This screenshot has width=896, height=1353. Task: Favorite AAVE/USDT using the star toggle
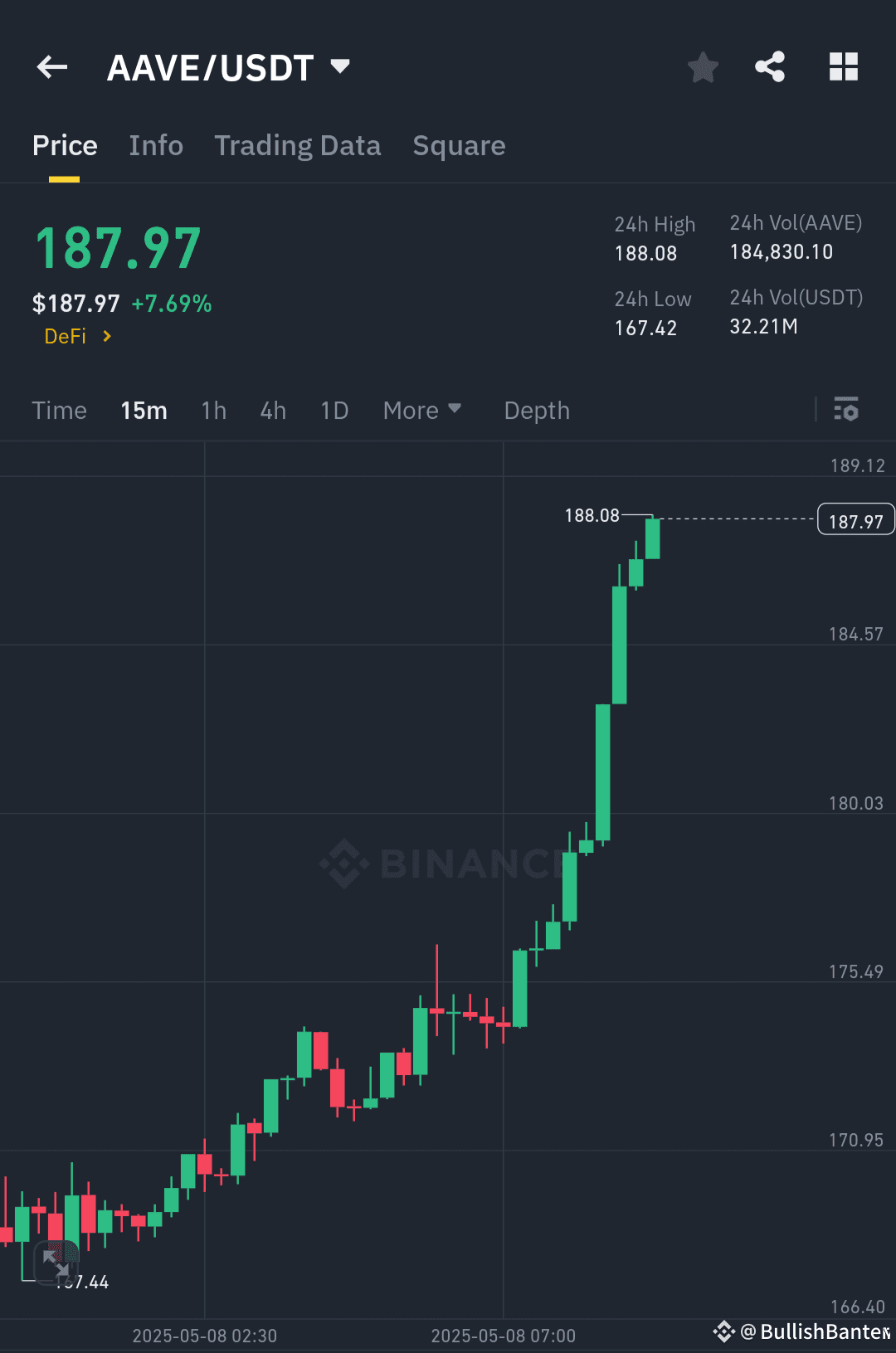(703, 66)
